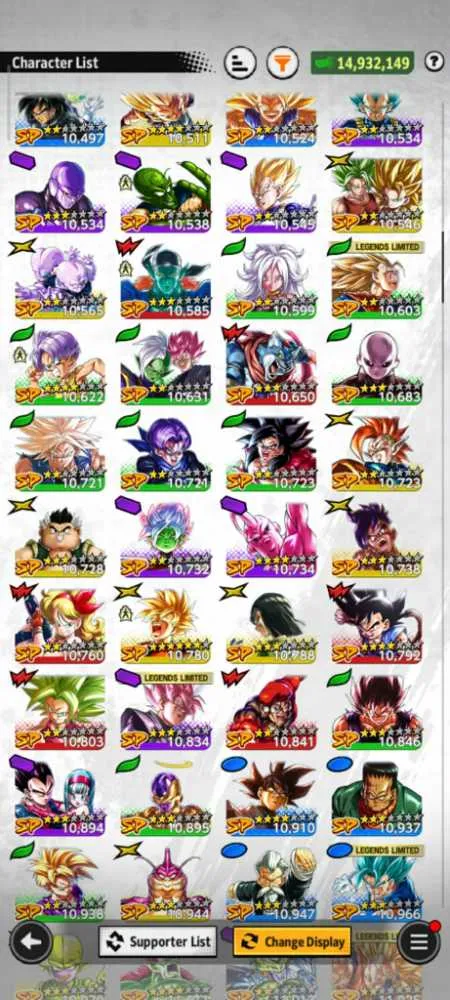450x1000 pixels.
Task: Open the character card showing 10,780
Action: coord(166,626)
